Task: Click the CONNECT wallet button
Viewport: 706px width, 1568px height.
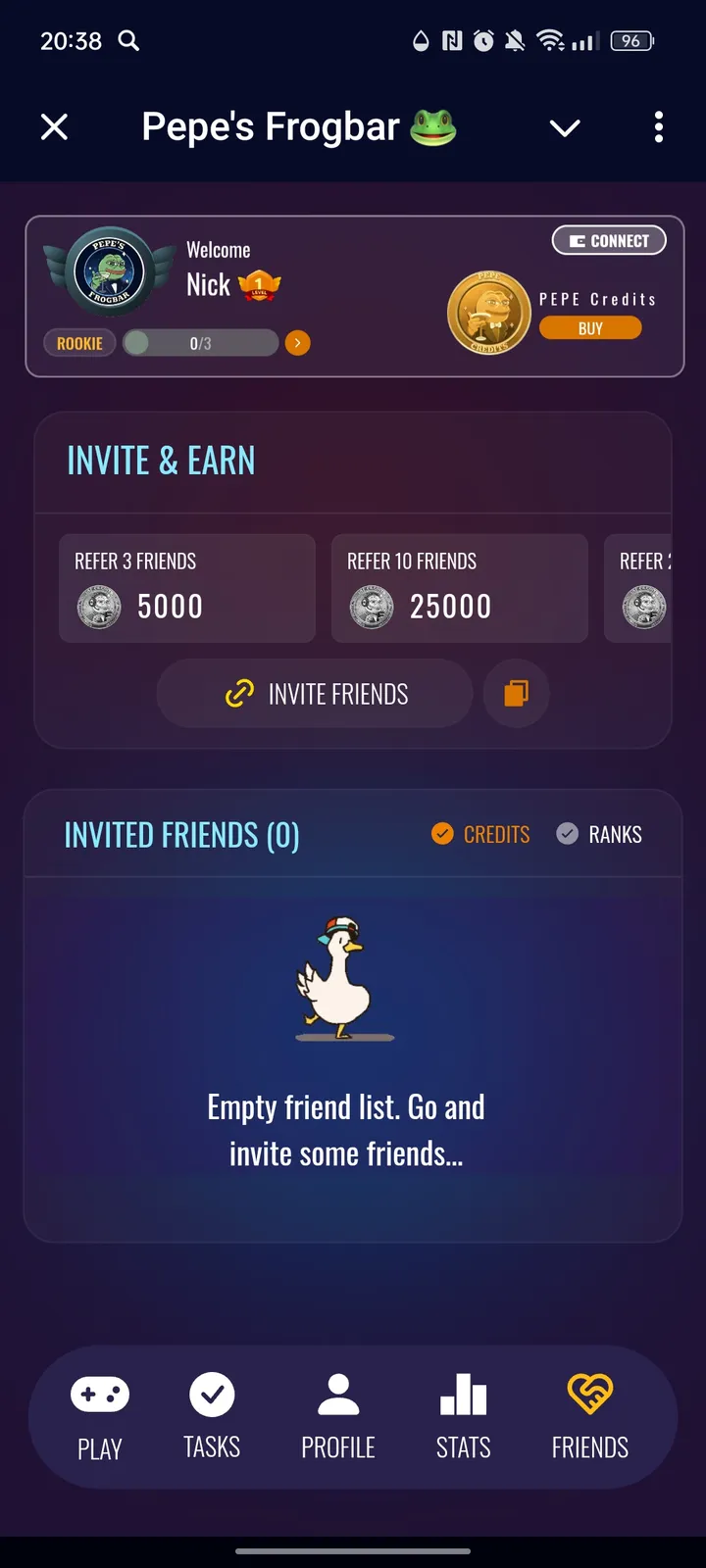Action: tap(609, 240)
